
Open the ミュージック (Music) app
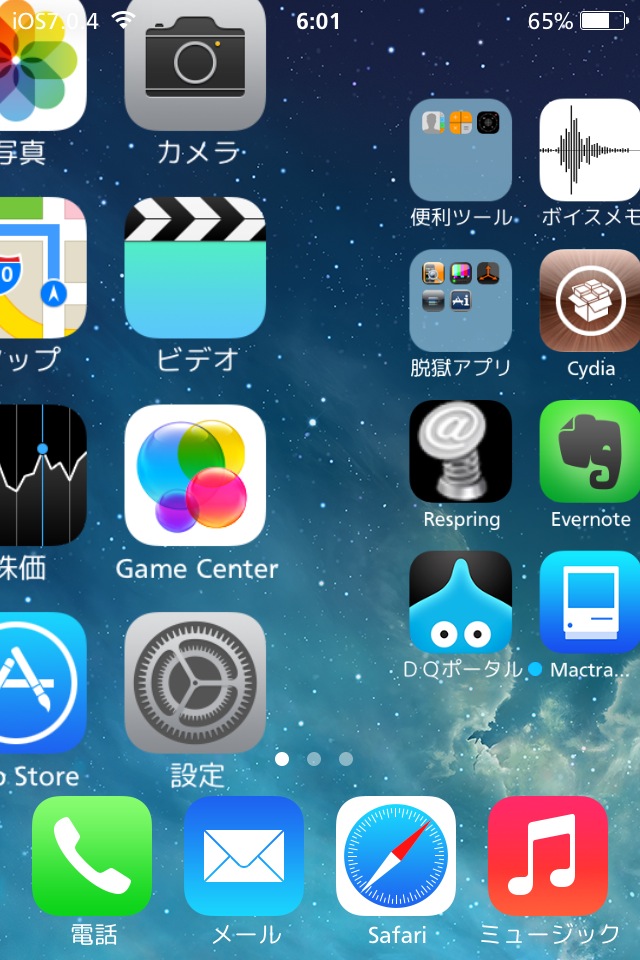tap(548, 856)
